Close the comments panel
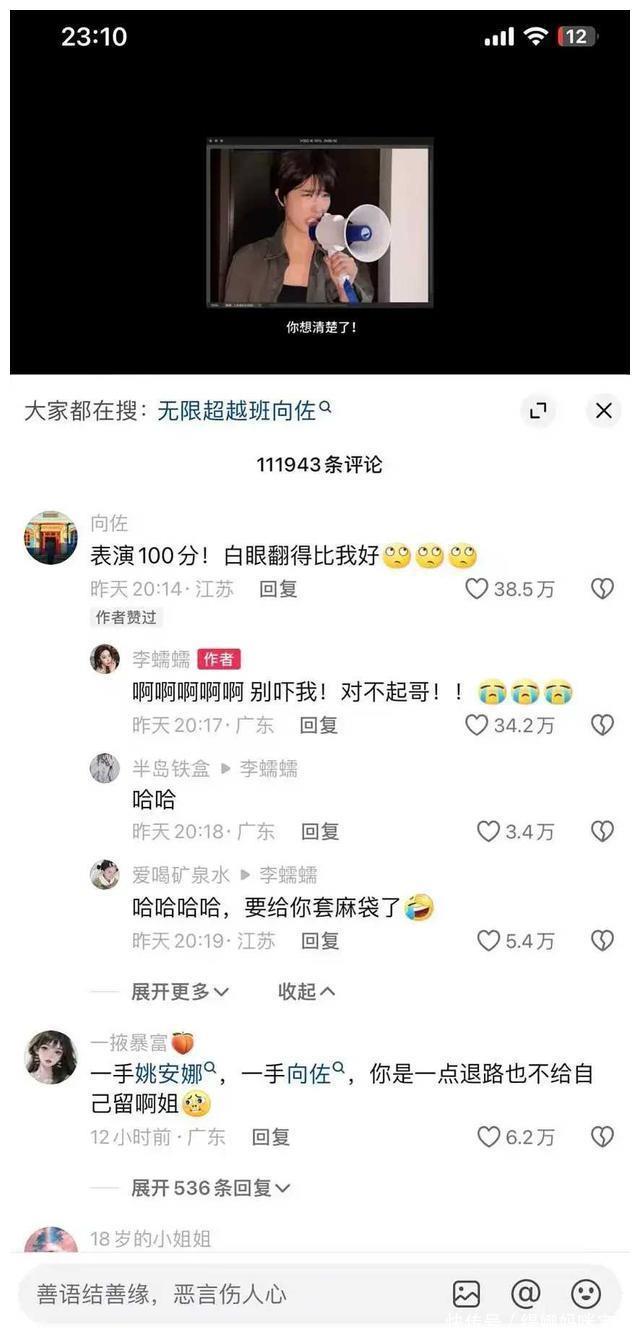The width and height of the screenshot is (640, 1337). (603, 410)
